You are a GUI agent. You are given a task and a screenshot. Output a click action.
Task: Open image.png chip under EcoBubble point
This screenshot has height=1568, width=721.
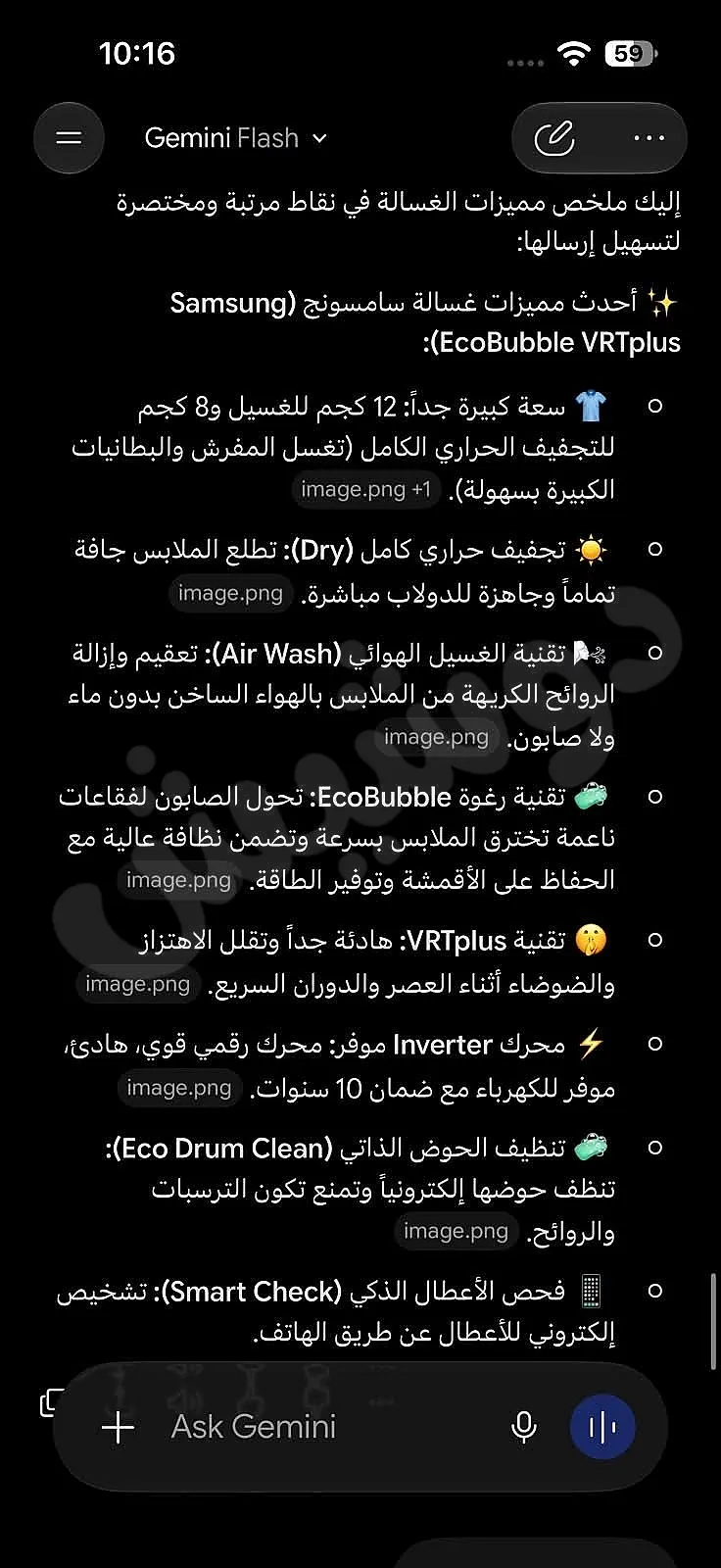pyautogui.click(x=178, y=880)
